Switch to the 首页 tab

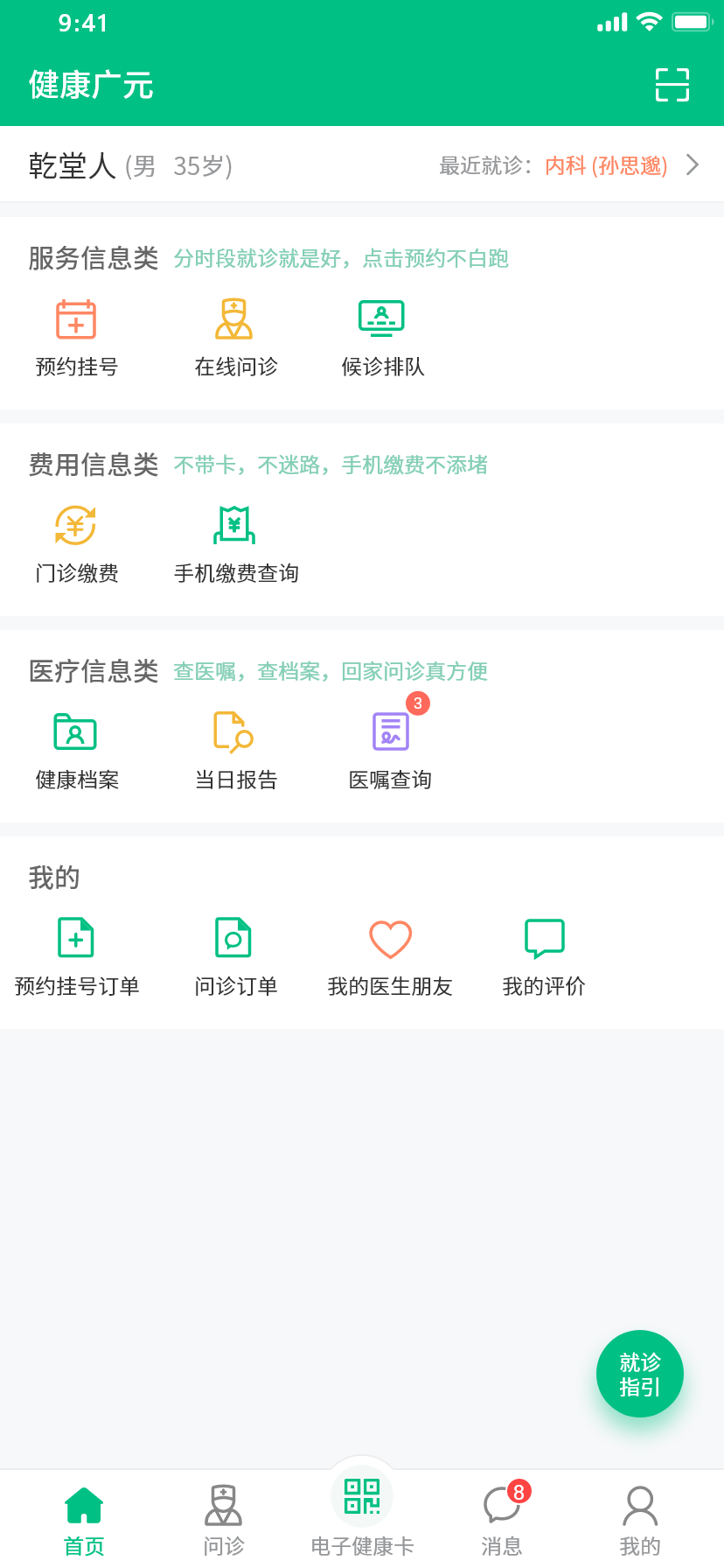point(84,1521)
